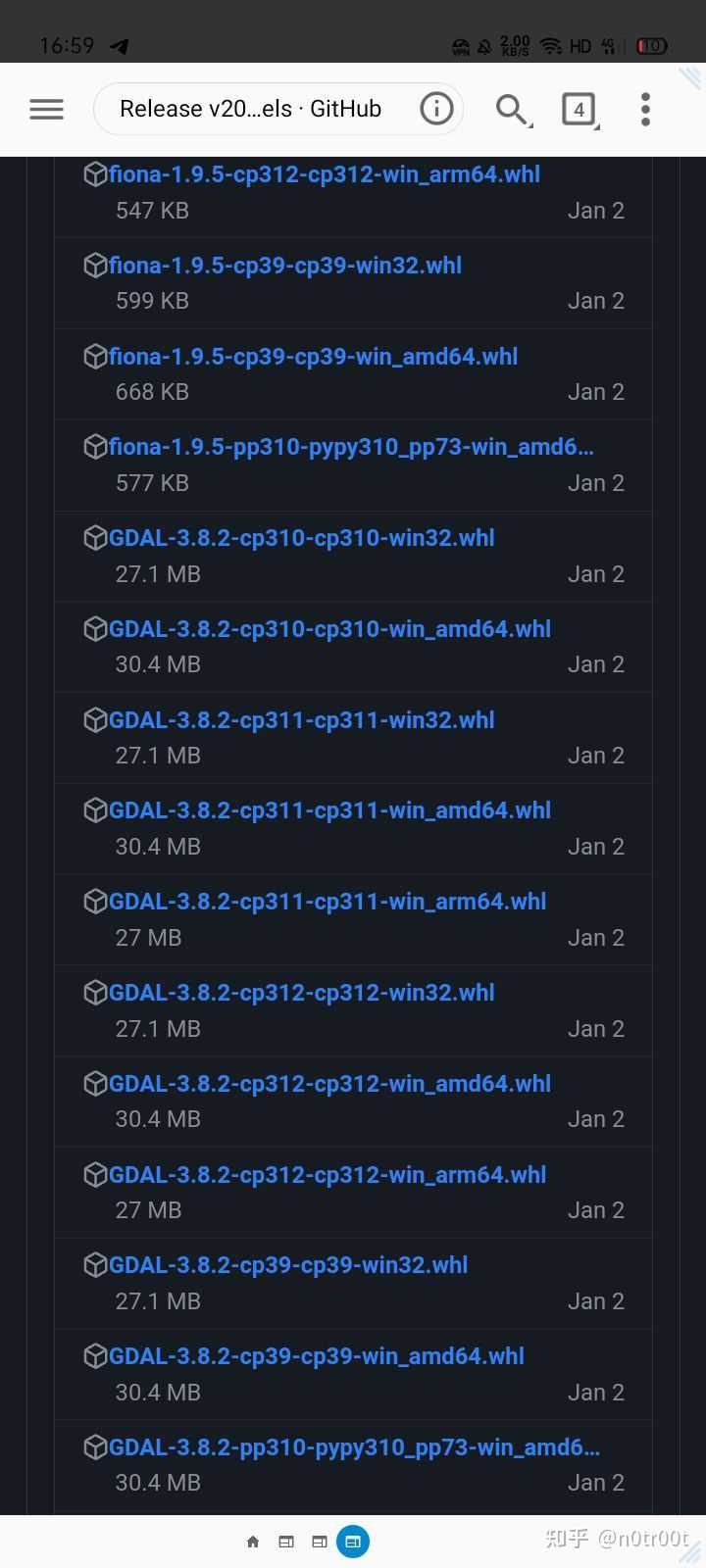The image size is (706, 1568).
Task: Tap the package icon beside fiona-1.9.5-cp39-cp39-win32.whl
Action: (x=95, y=265)
